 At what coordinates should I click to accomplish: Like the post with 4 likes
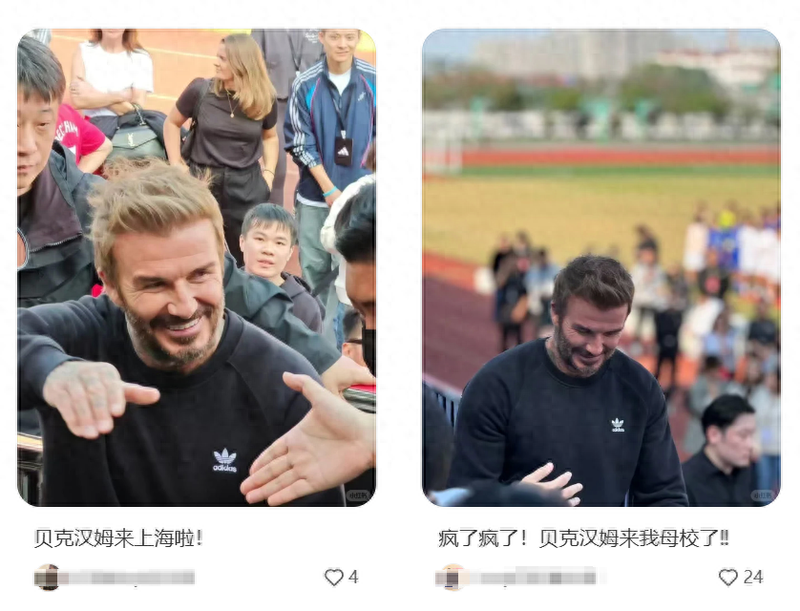point(333,577)
